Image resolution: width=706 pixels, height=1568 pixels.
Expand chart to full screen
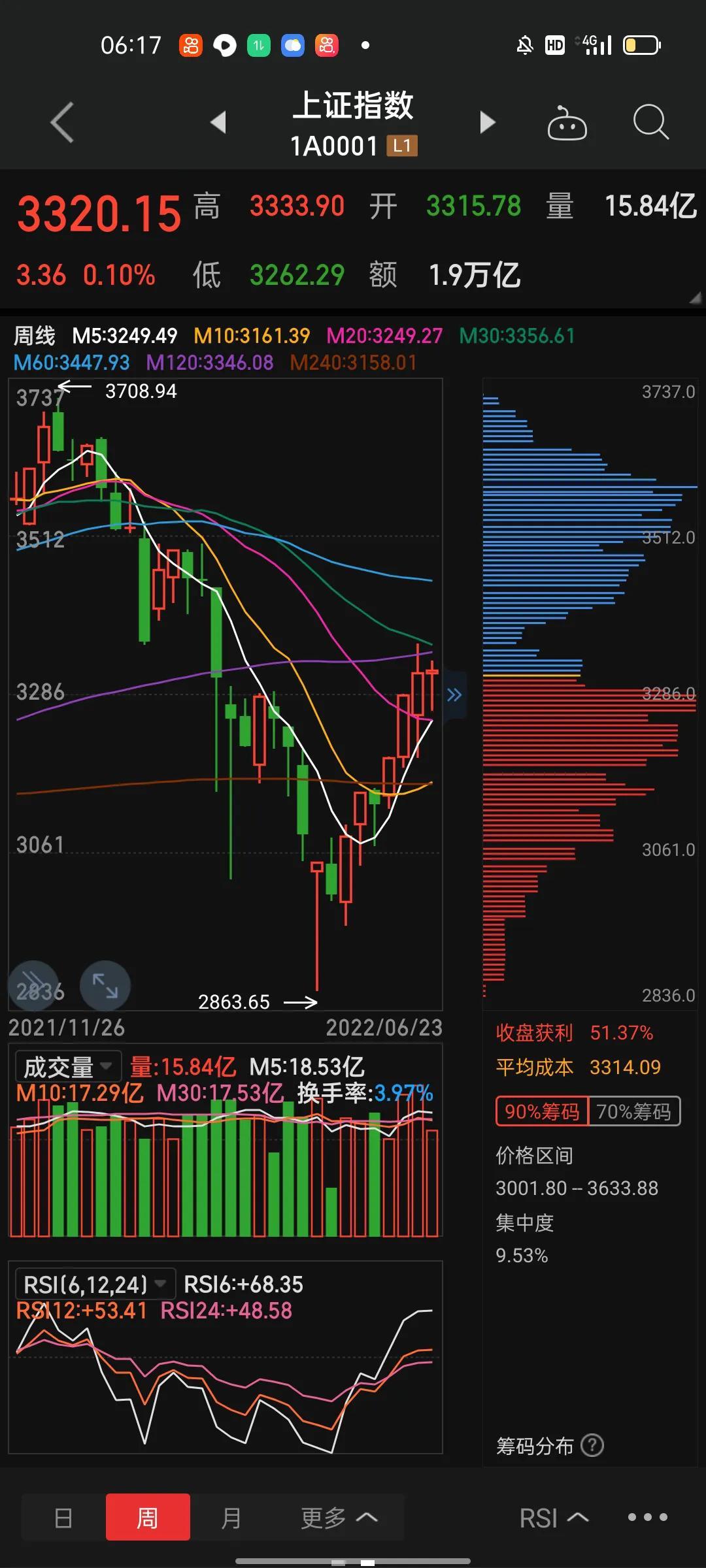coord(105,985)
